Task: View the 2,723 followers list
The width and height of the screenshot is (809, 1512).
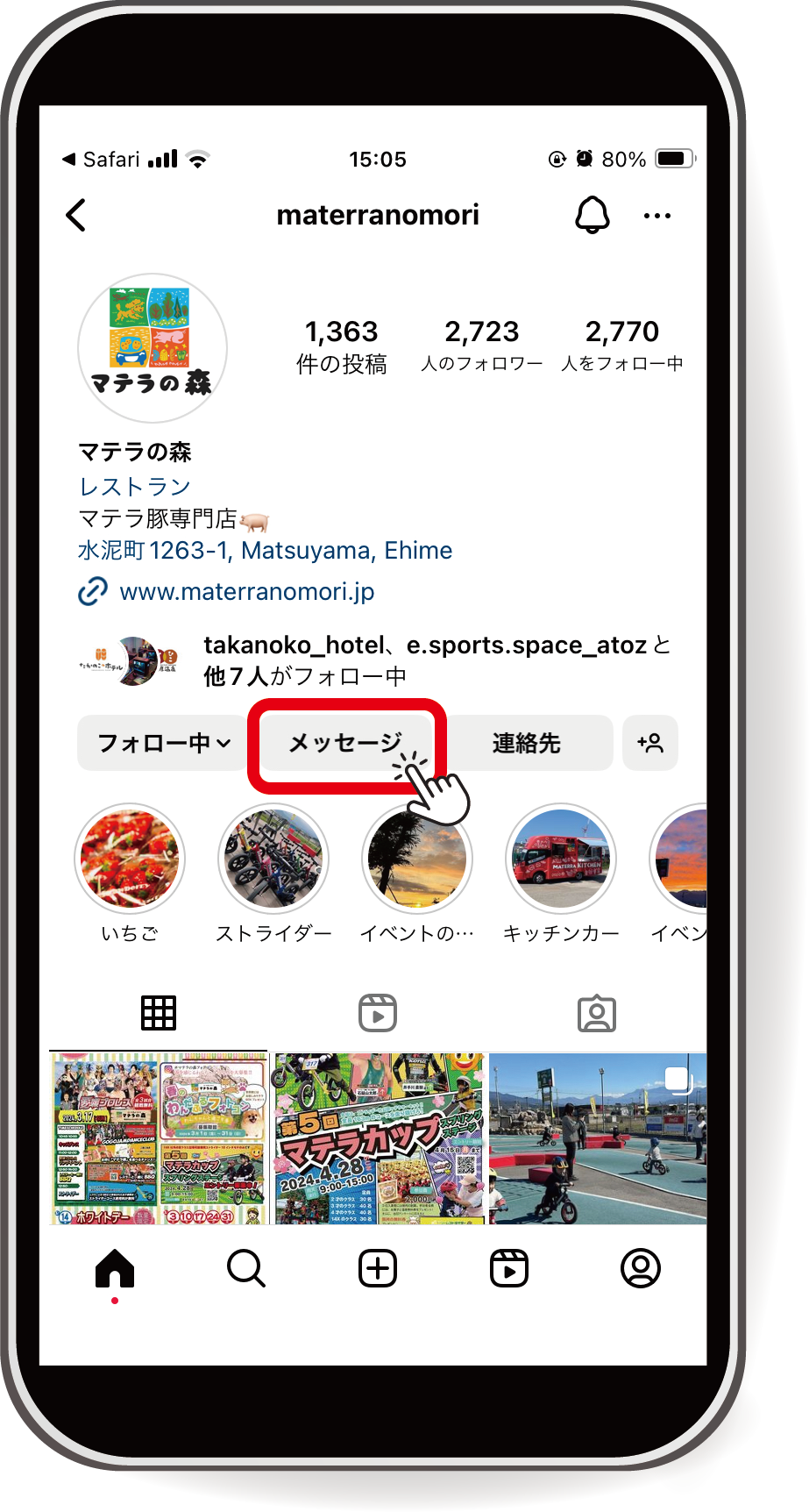Action: (x=482, y=346)
